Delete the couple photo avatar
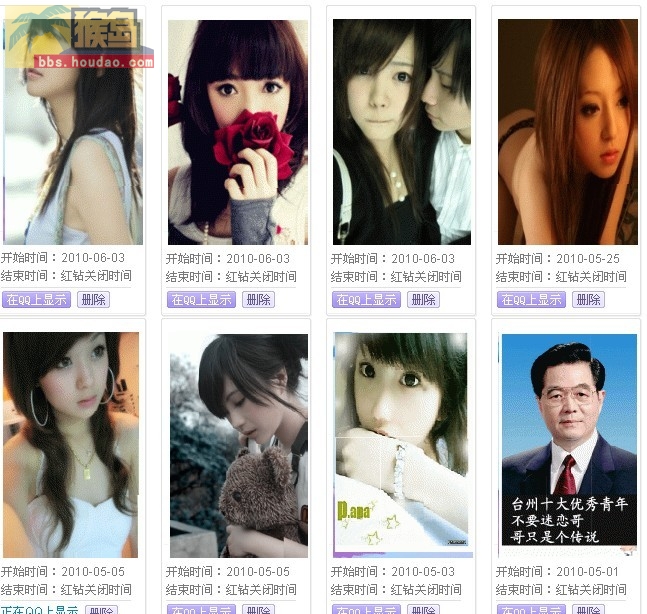Image resolution: width=647 pixels, height=614 pixels. click(x=423, y=299)
